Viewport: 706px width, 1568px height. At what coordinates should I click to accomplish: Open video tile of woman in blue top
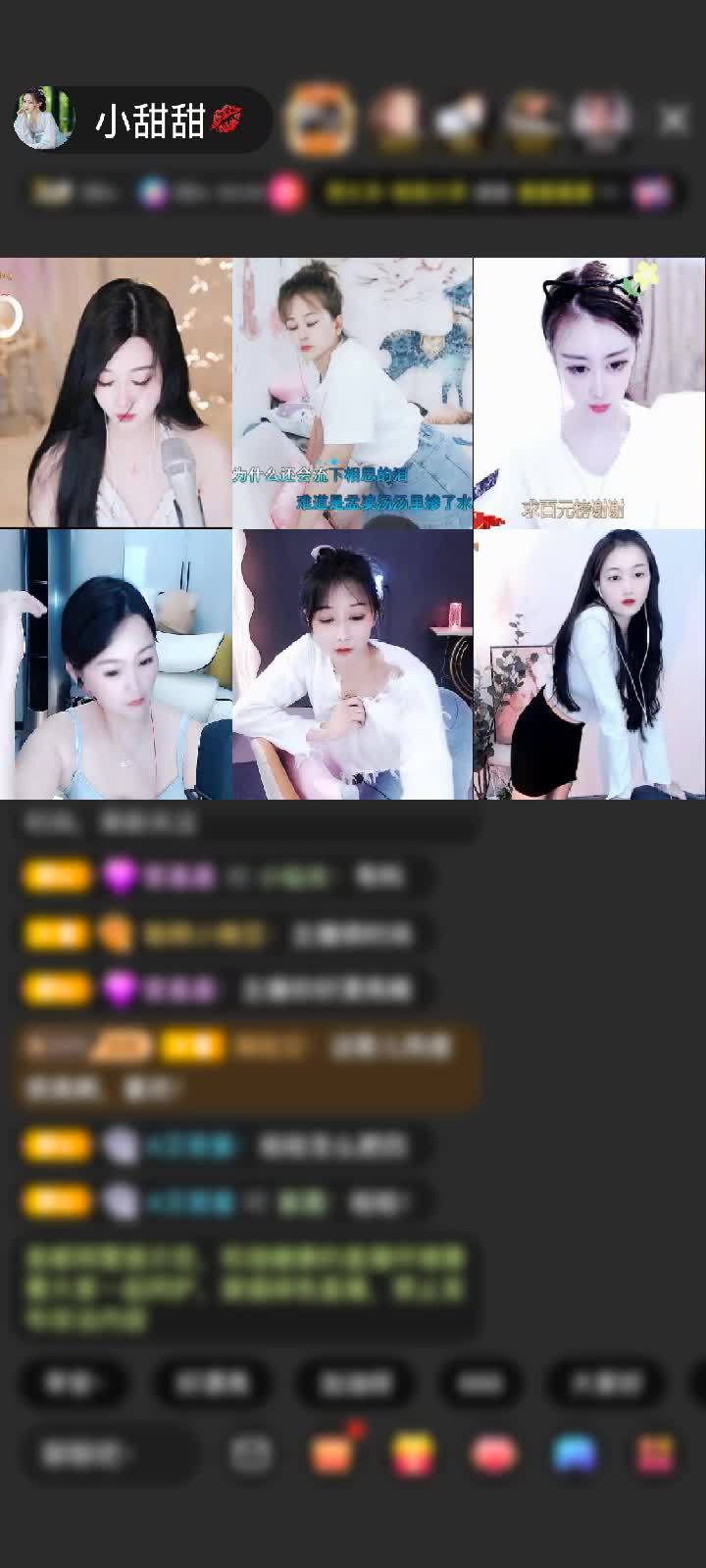click(116, 664)
